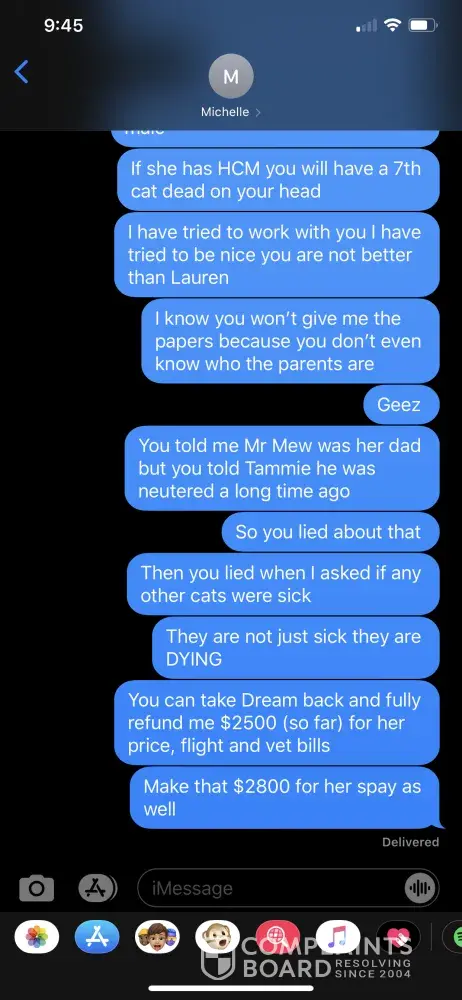Record an audio message
This screenshot has width=462, height=1000.
tap(420, 888)
